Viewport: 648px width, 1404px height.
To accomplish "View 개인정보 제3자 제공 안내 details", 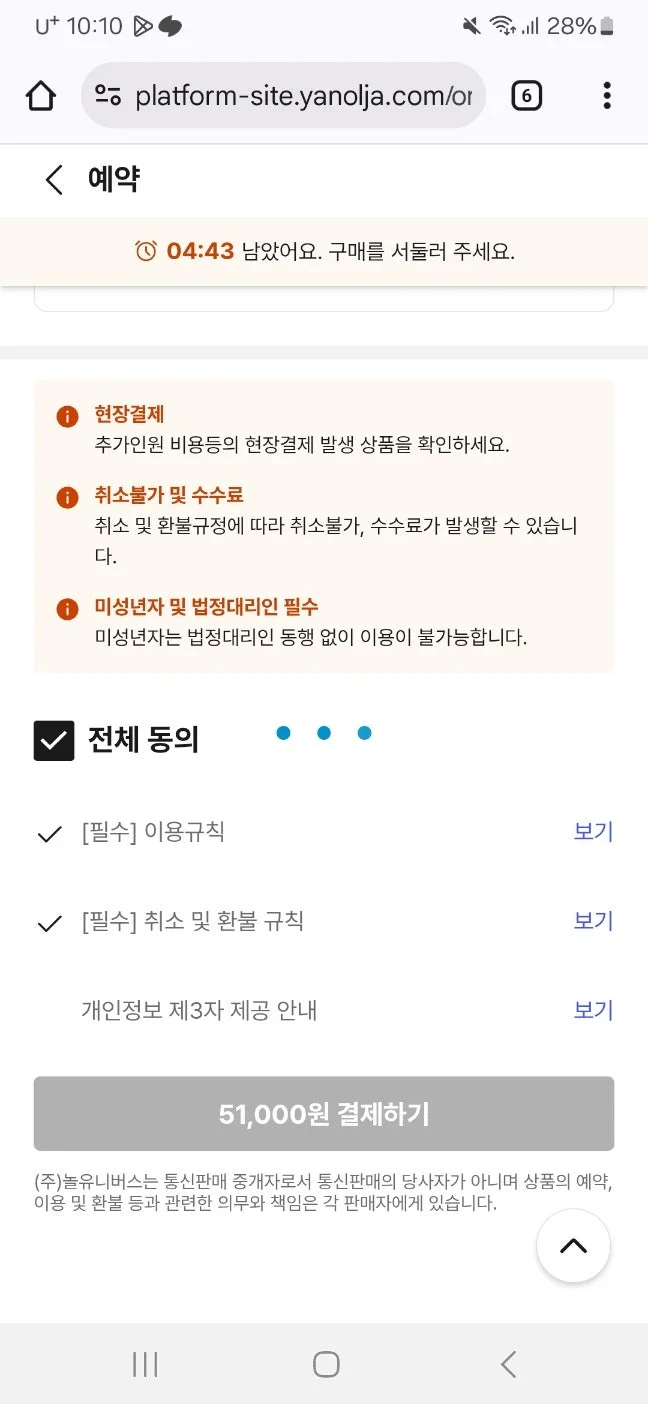I will [593, 1010].
